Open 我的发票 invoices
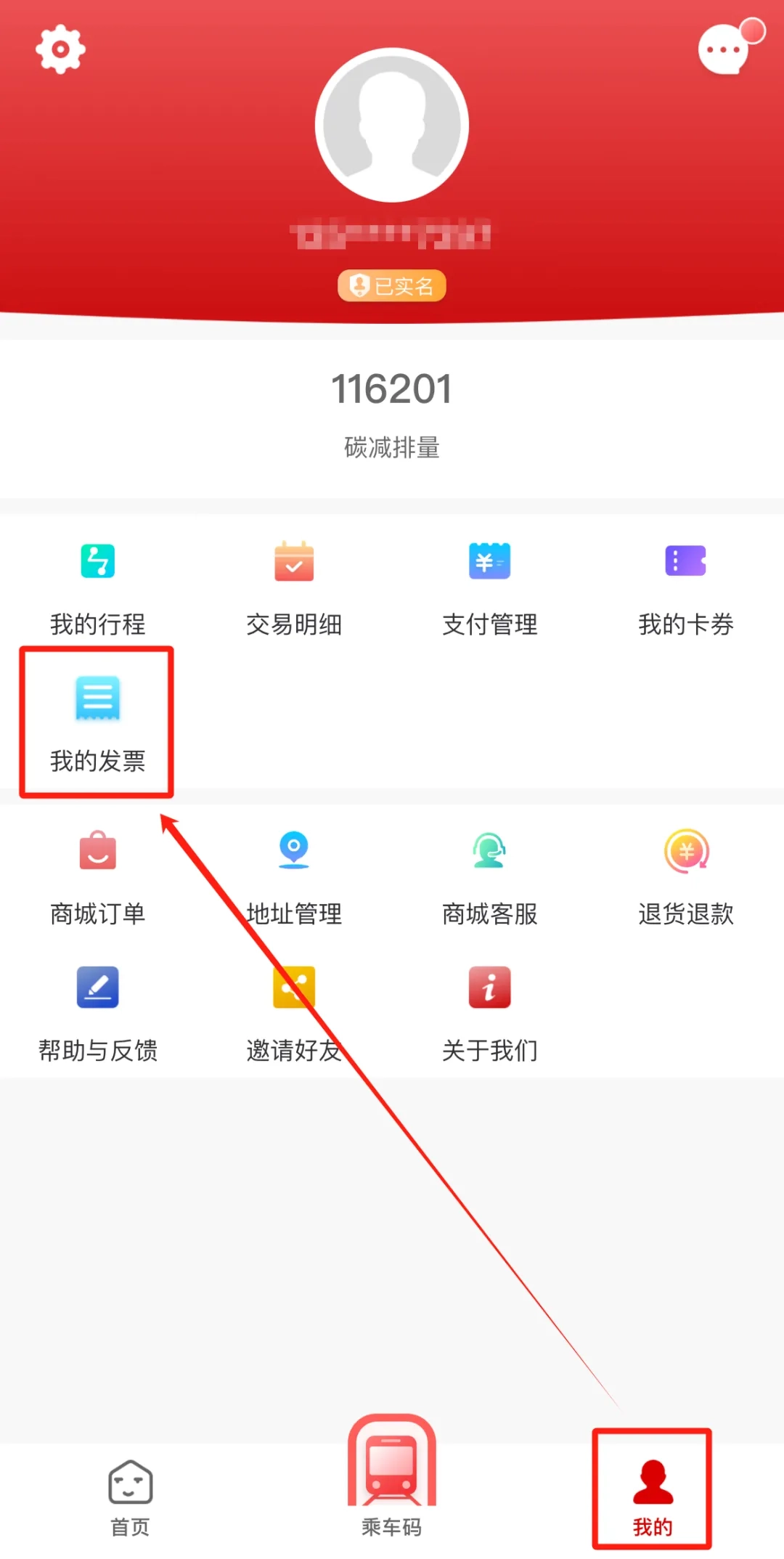This screenshot has height=1559, width=784. (97, 722)
